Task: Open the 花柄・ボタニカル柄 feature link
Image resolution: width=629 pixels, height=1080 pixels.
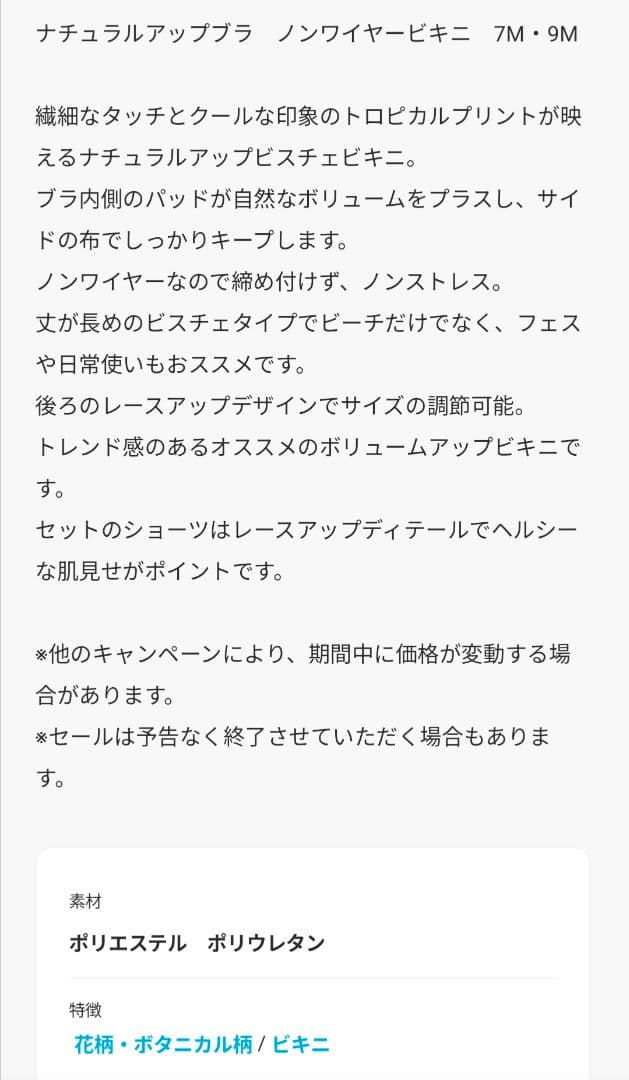Action: pyautogui.click(x=162, y=1045)
